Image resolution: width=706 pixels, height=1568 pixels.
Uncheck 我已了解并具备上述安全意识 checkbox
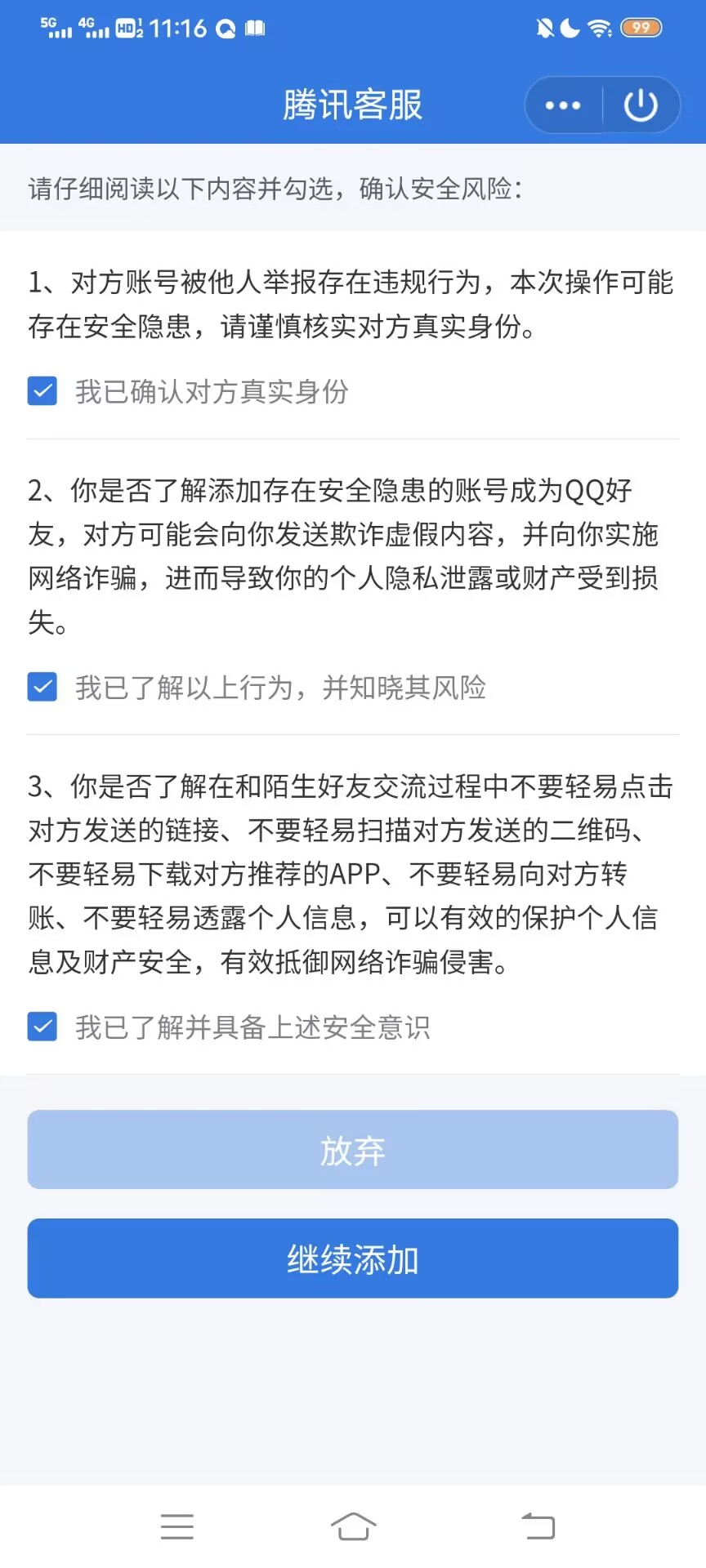(42, 1027)
